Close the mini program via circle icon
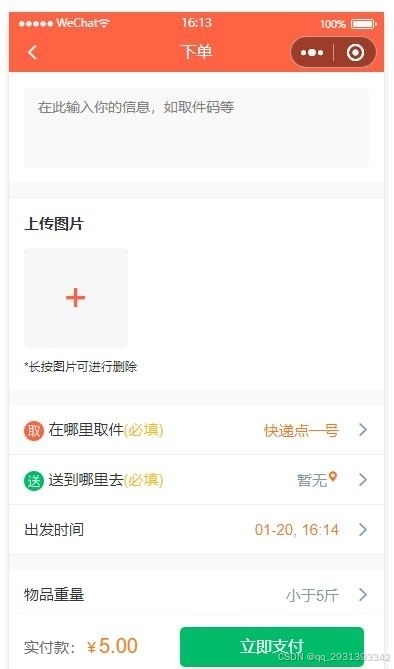The image size is (394, 669). (x=355, y=52)
